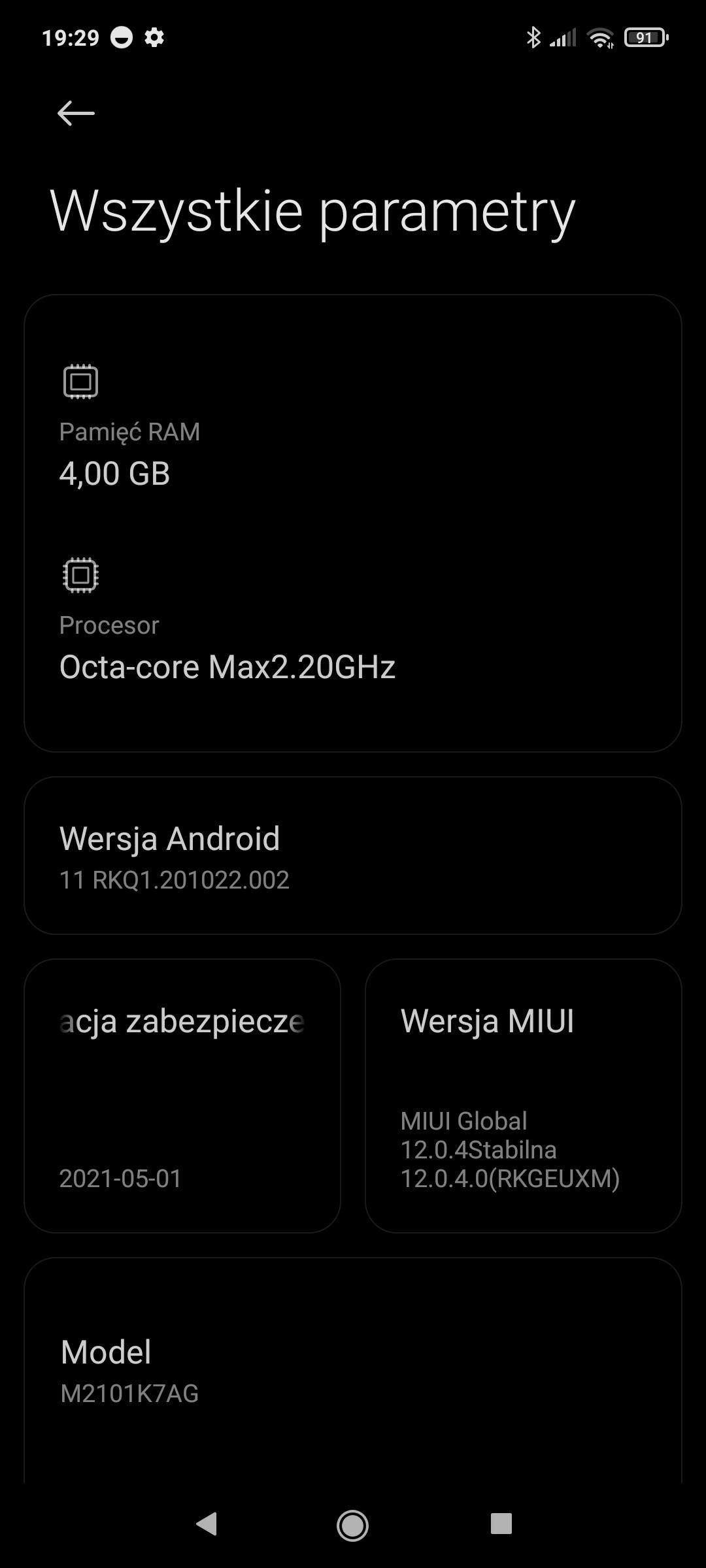Go back using the top arrow
This screenshot has width=706, height=1568.
76,113
